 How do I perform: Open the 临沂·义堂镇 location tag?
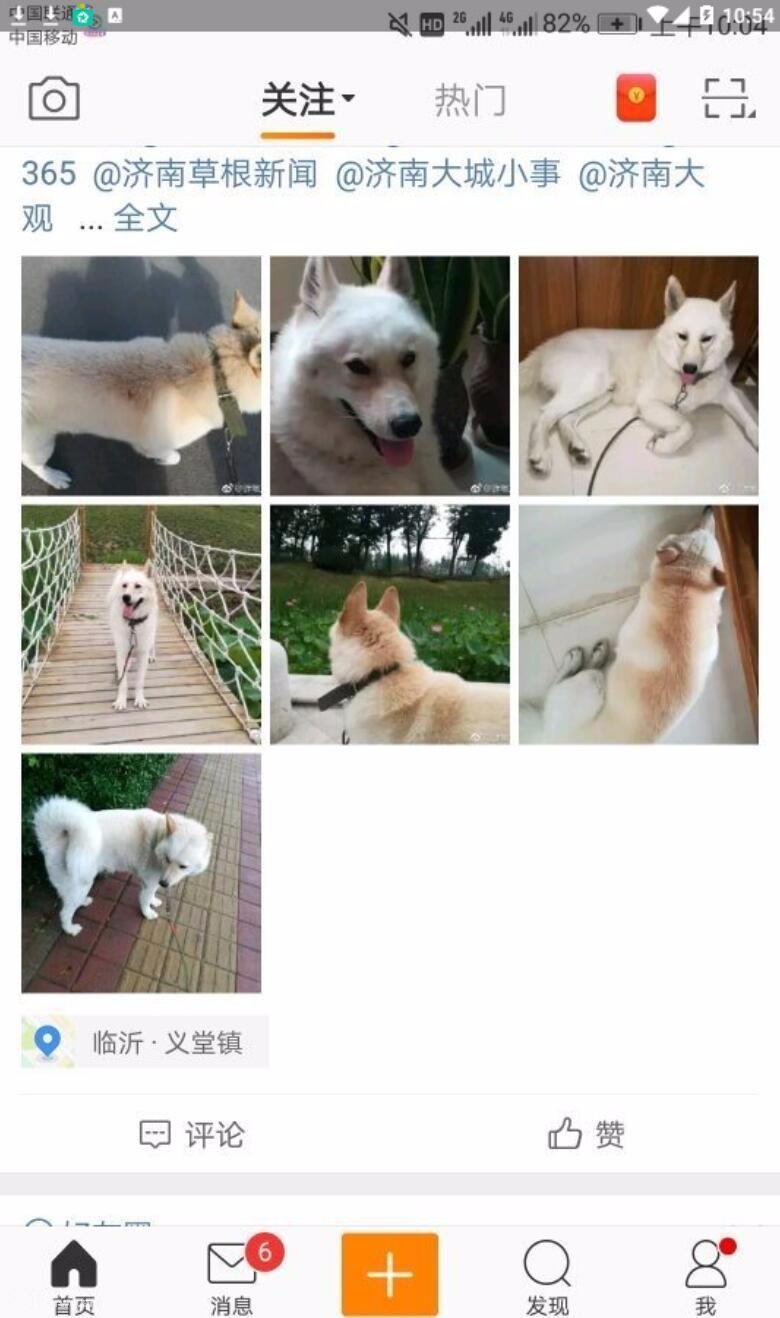pos(145,1042)
